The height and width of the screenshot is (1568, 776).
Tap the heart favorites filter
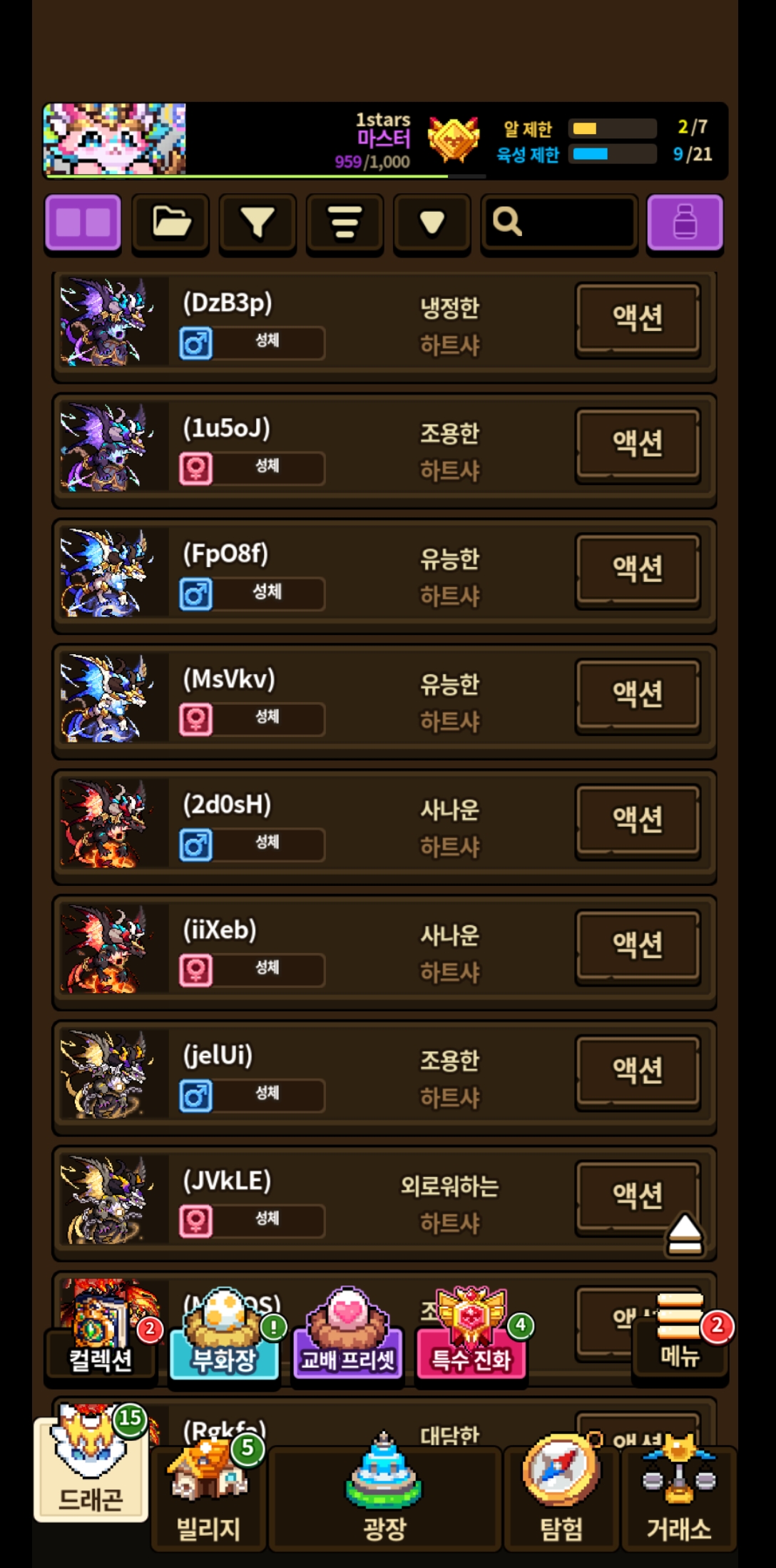click(432, 223)
